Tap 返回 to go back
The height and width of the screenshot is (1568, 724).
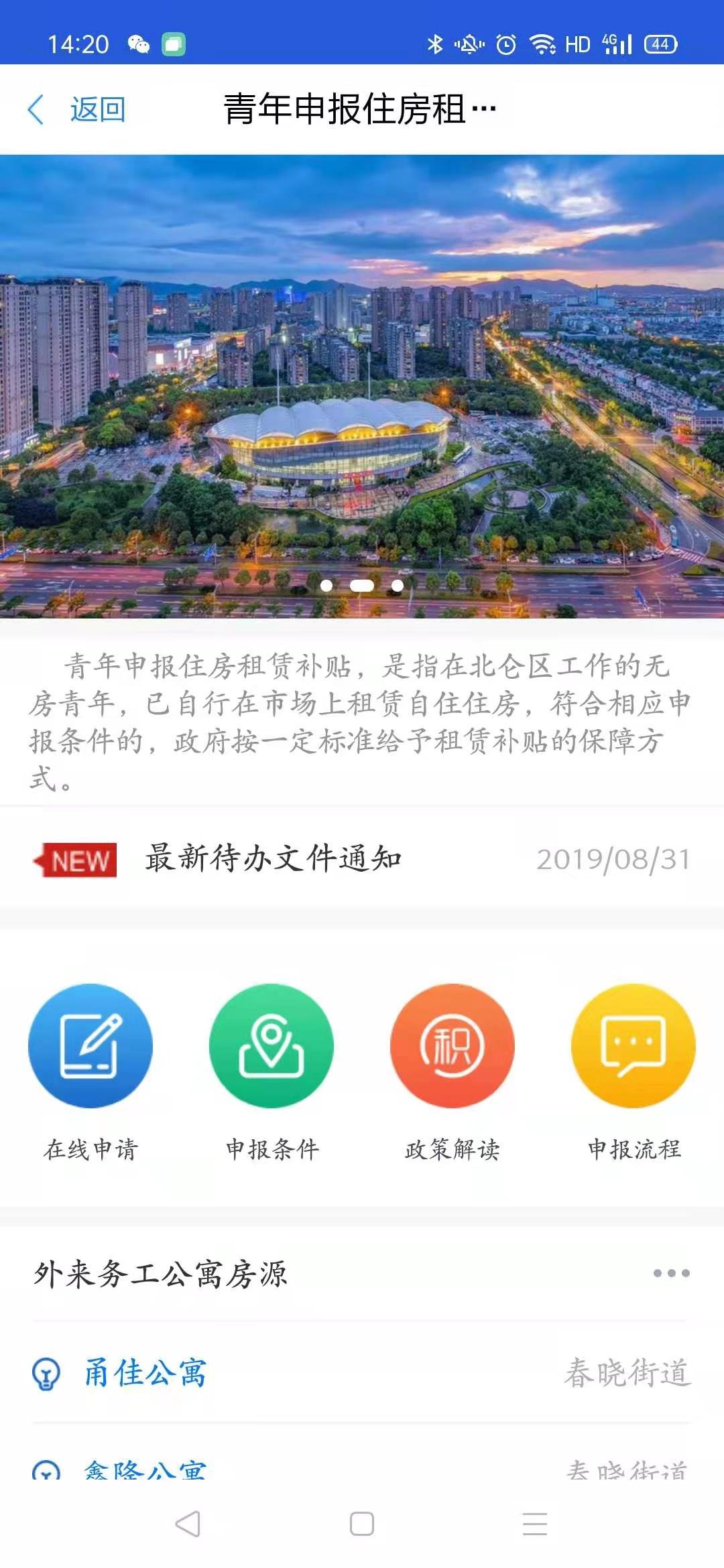tap(78, 109)
